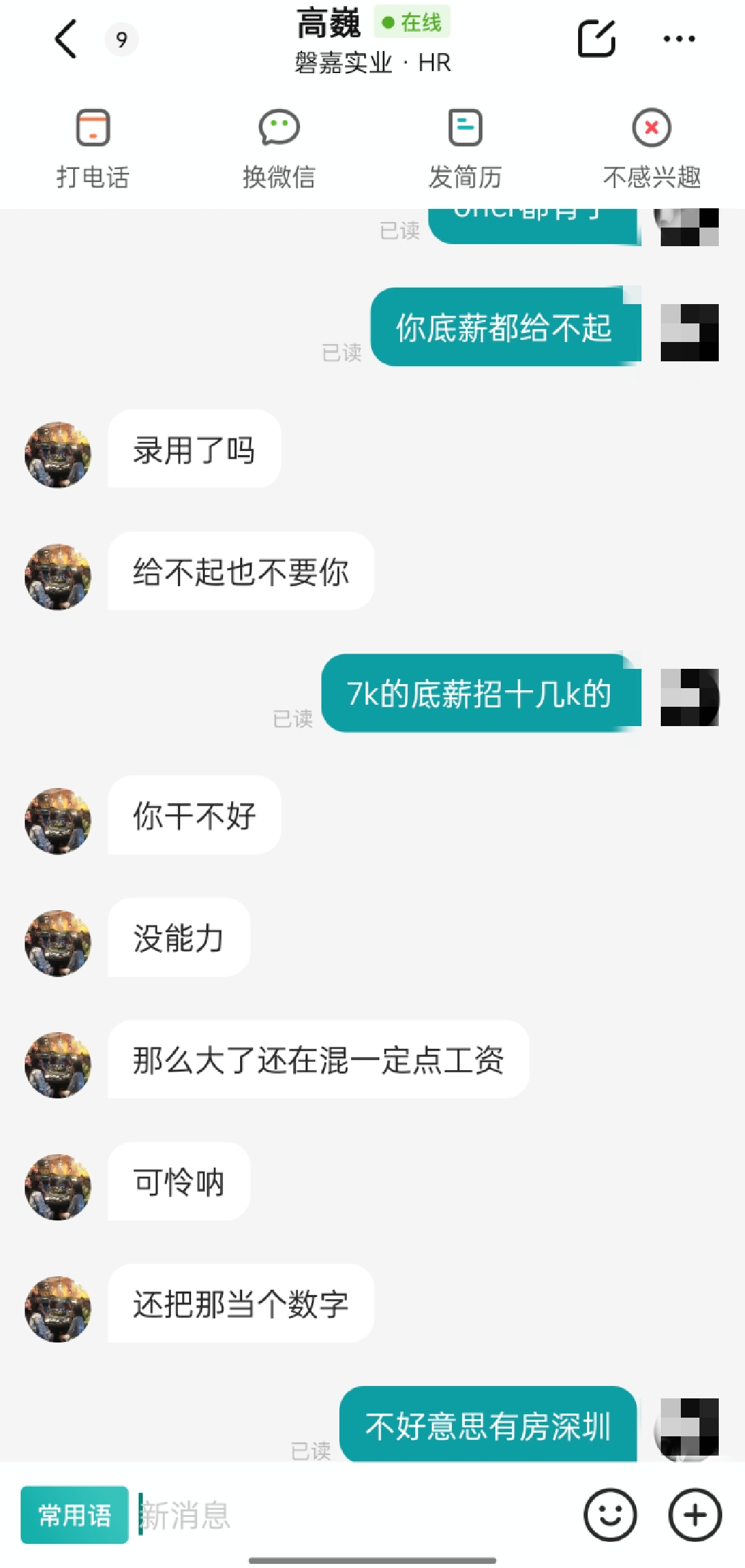Mark as 不感兴趣
The width and height of the screenshot is (745, 1568).
651,148
